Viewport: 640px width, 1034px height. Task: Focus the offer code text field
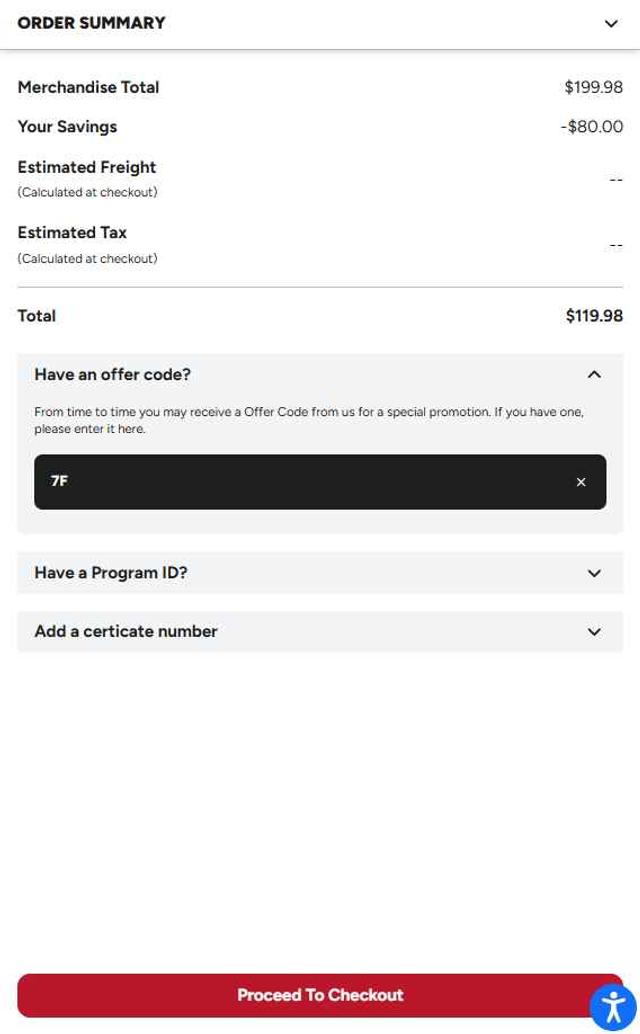click(x=300, y=482)
